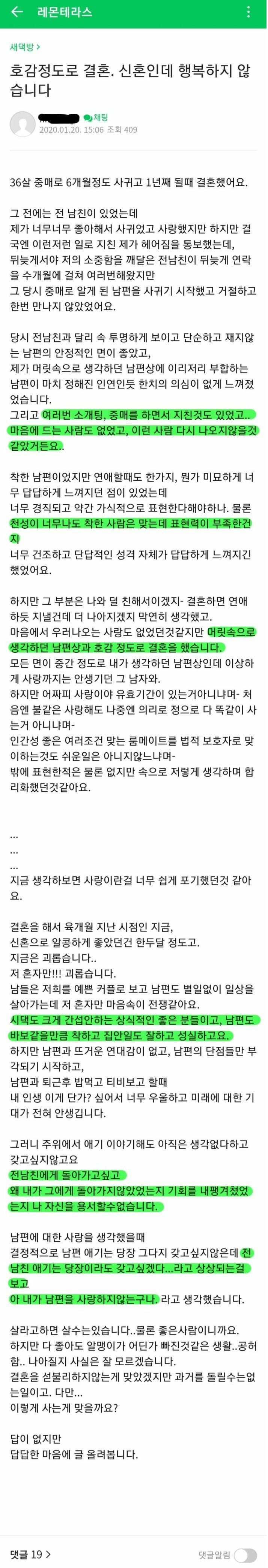
Task: Open the overflow menu in the header
Action: [248, 12]
